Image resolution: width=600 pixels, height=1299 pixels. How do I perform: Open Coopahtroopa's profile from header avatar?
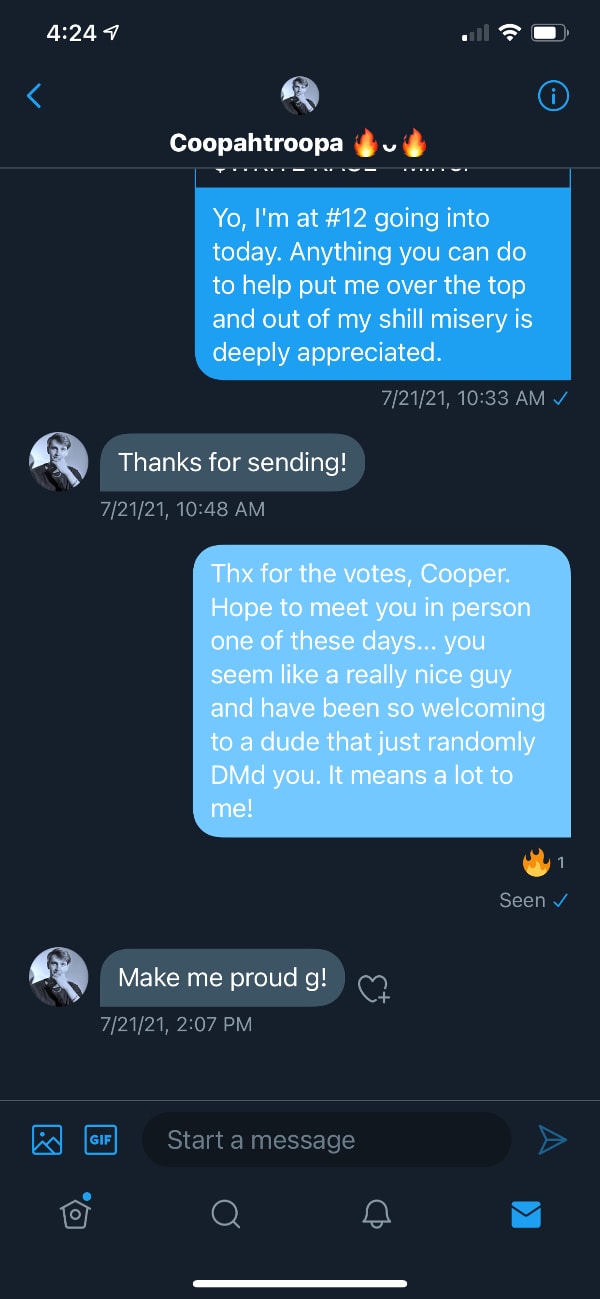(x=300, y=96)
